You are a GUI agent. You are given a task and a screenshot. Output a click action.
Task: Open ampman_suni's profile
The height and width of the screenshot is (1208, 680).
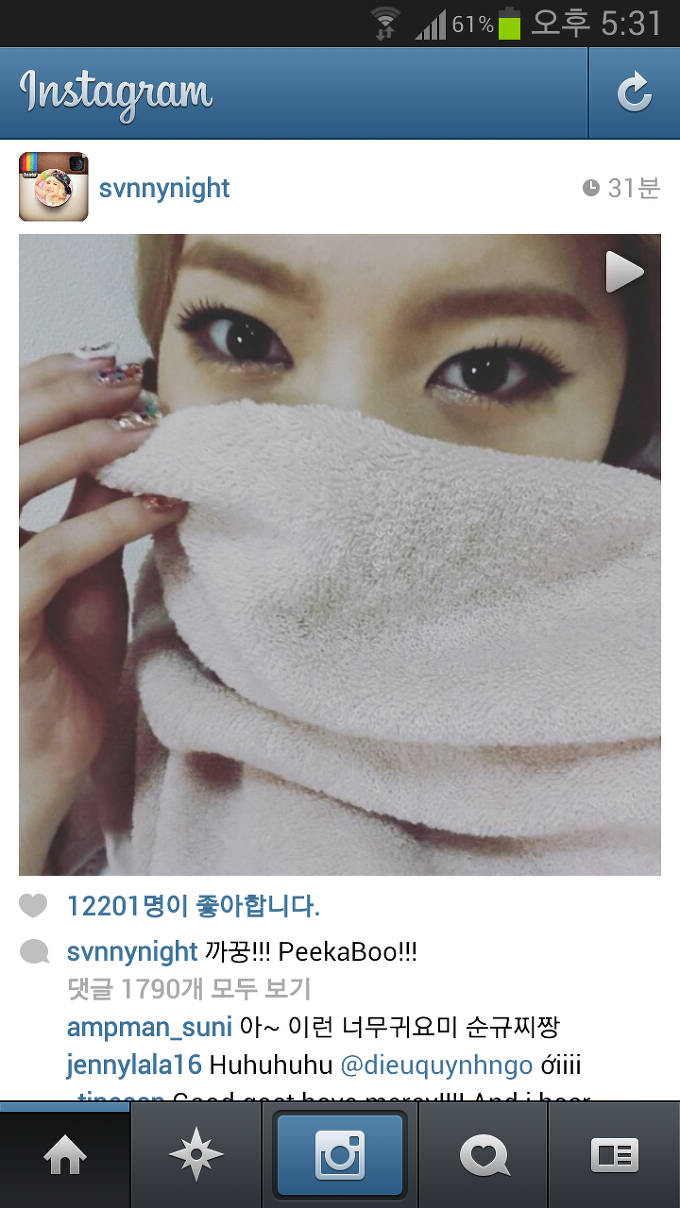click(x=149, y=1027)
